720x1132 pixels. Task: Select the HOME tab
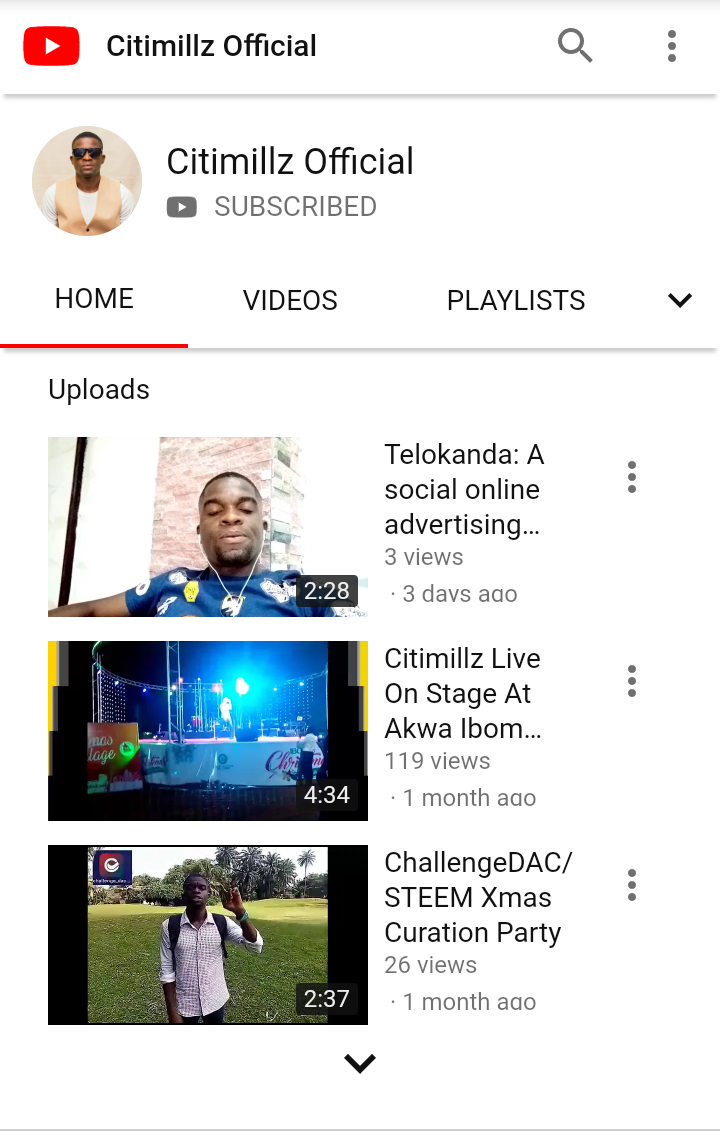[94, 298]
